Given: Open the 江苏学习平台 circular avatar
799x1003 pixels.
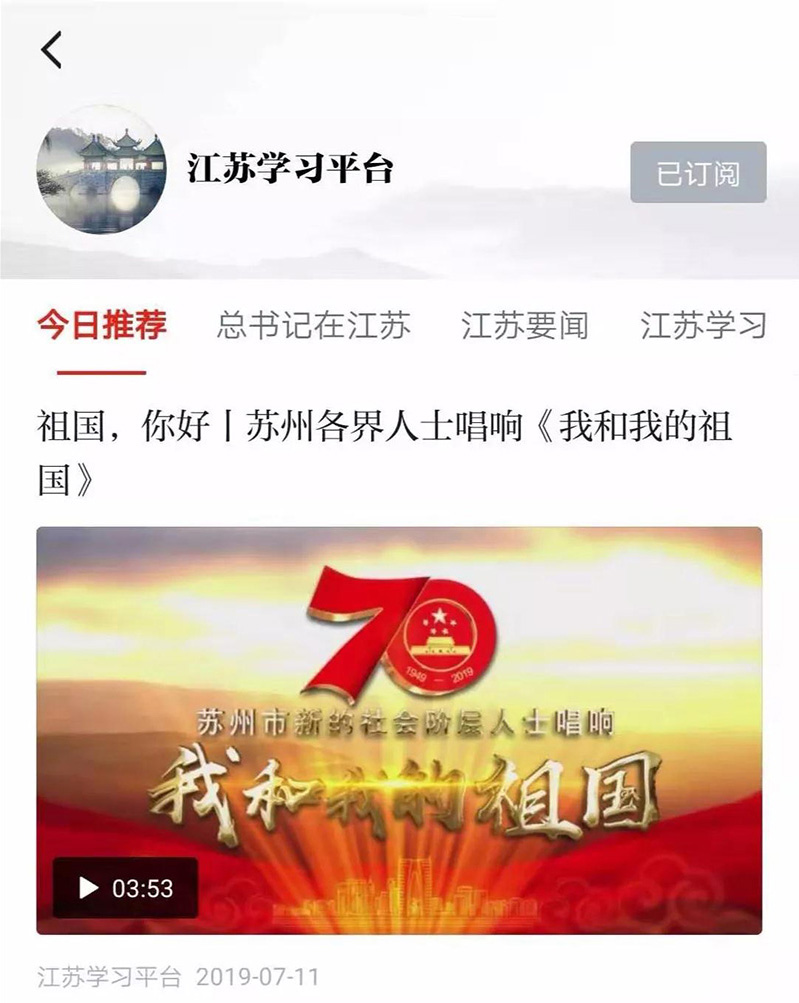Looking at the screenshot, I should [101, 170].
